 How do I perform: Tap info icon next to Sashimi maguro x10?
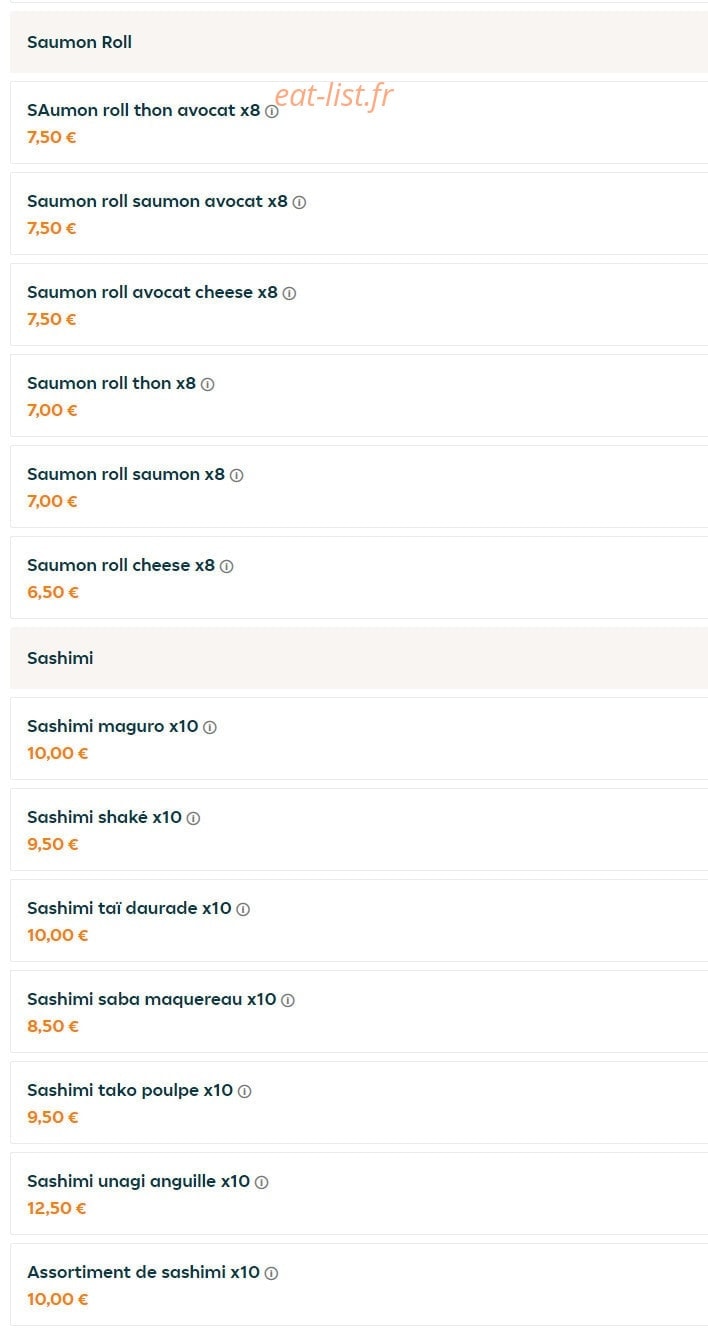point(210,728)
